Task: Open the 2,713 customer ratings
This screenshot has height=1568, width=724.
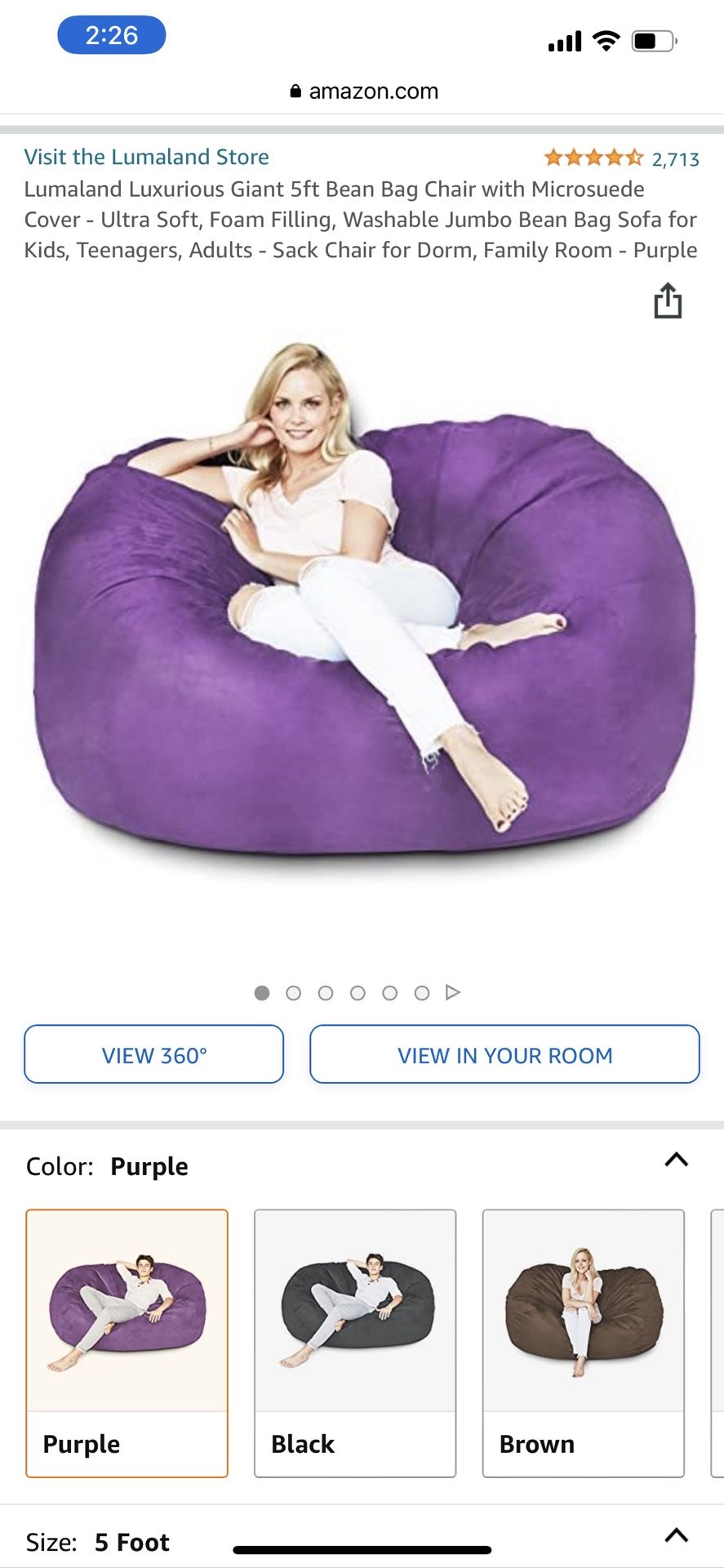Action: click(675, 159)
